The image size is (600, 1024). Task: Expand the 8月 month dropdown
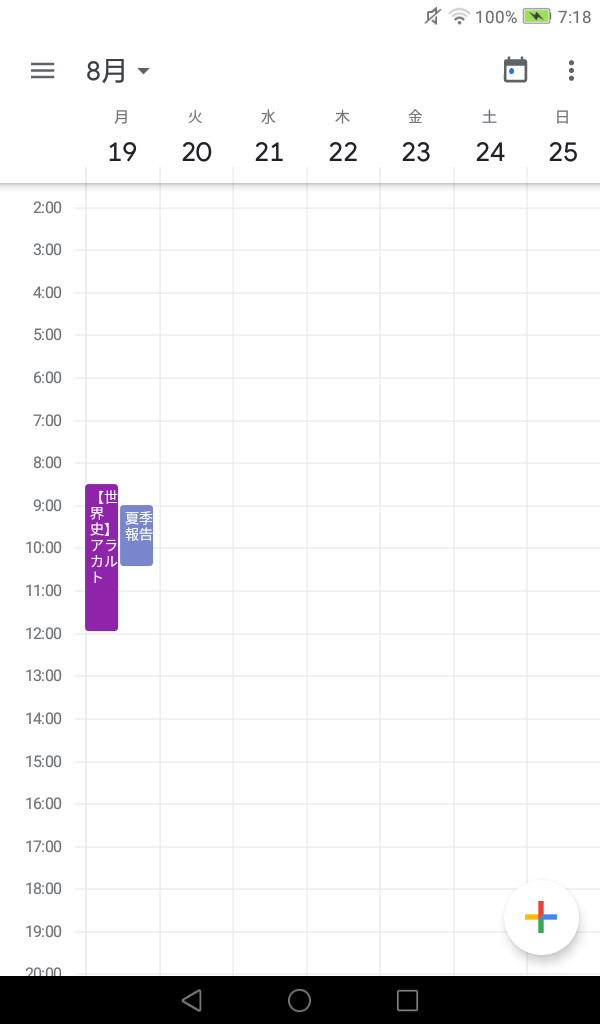pyautogui.click(x=118, y=71)
